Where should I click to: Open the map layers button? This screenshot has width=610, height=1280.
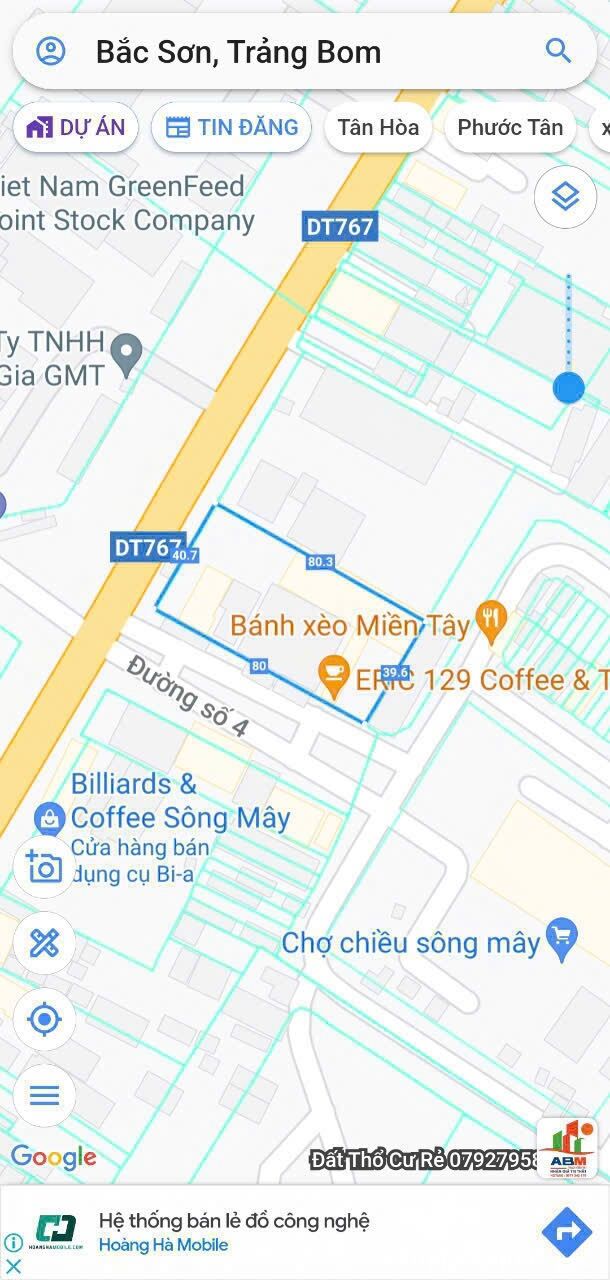[565, 197]
